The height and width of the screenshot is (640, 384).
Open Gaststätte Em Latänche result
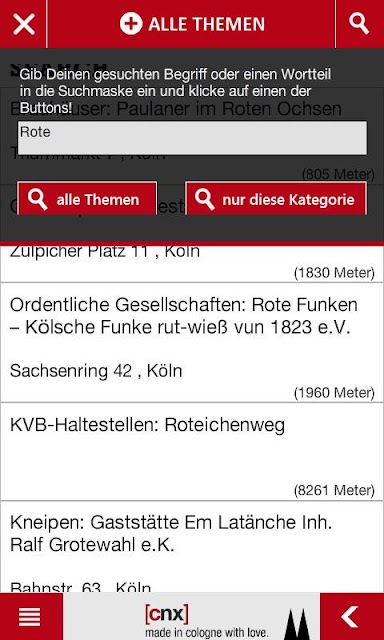(192, 547)
